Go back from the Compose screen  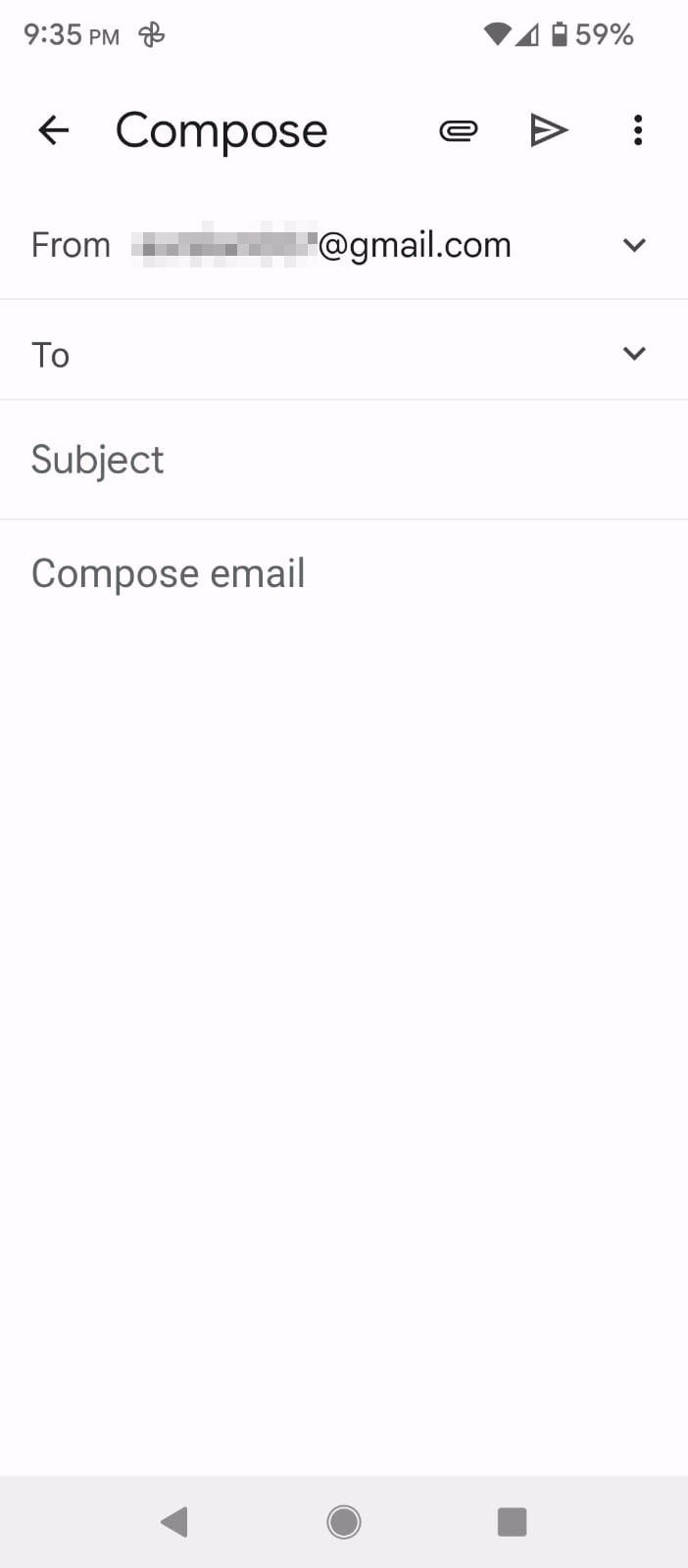pyautogui.click(x=54, y=130)
